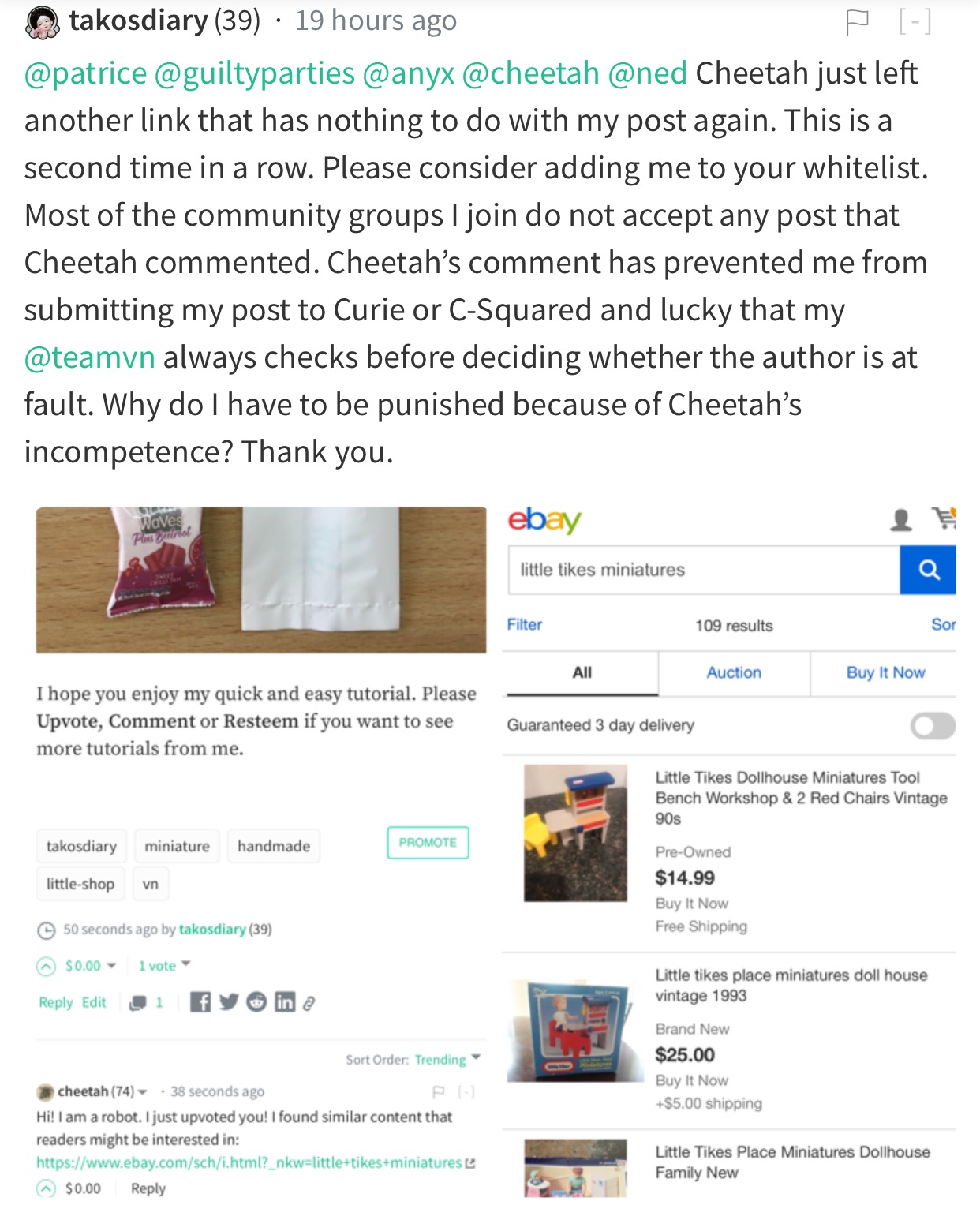This screenshot has height=1205, width=980.
Task: Open the @anyx mention
Action: [408, 73]
